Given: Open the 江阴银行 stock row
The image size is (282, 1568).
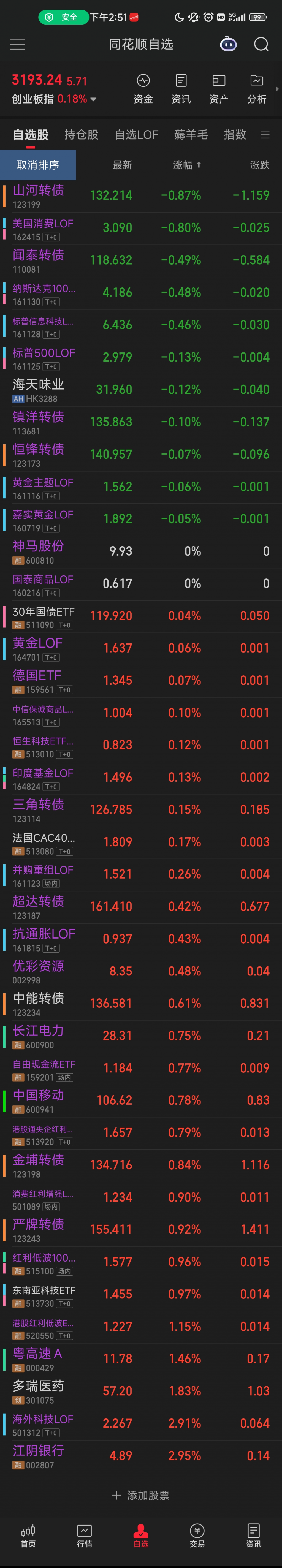Looking at the screenshot, I should [x=141, y=1456].
